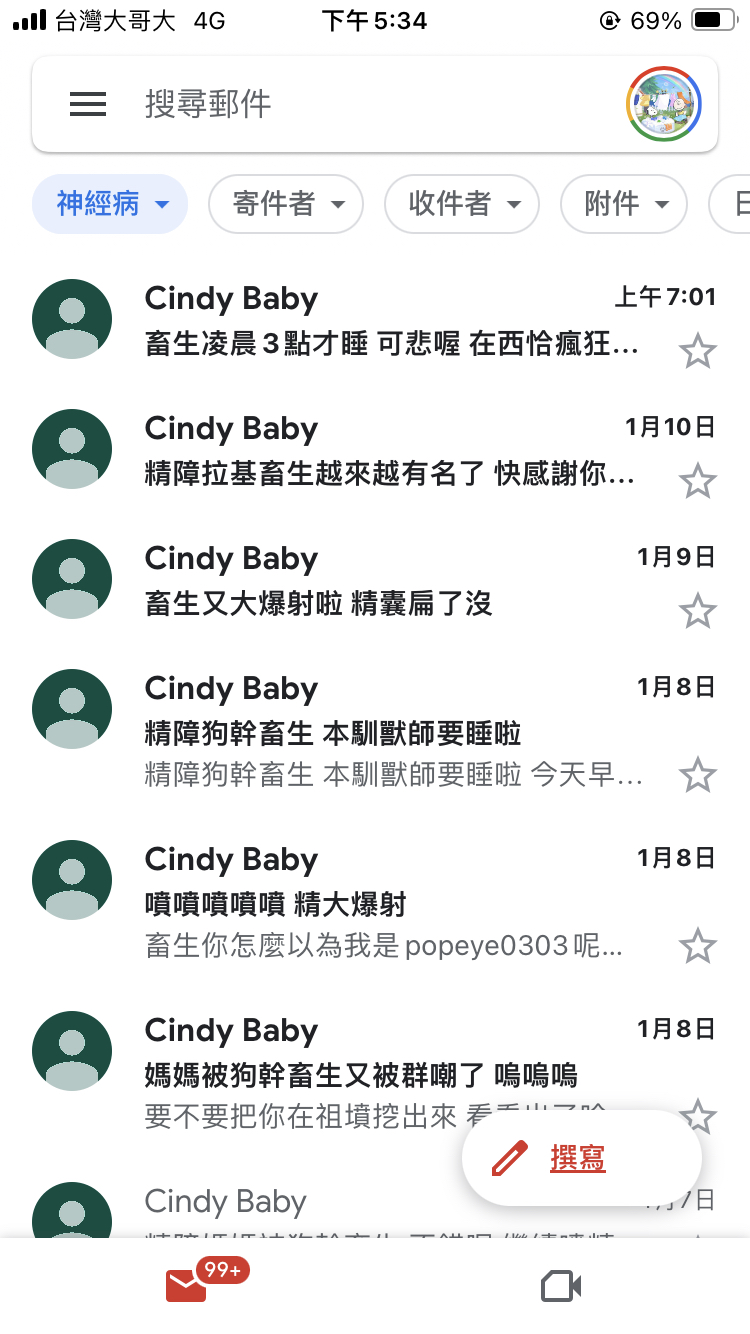The height and width of the screenshot is (1334, 750).
Task: Expand the 寄件者 filter chip
Action: [286, 204]
